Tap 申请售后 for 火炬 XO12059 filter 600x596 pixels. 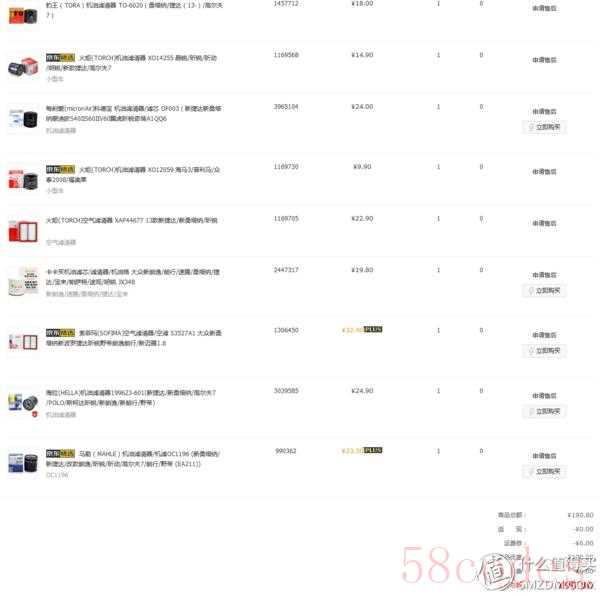[544, 171]
